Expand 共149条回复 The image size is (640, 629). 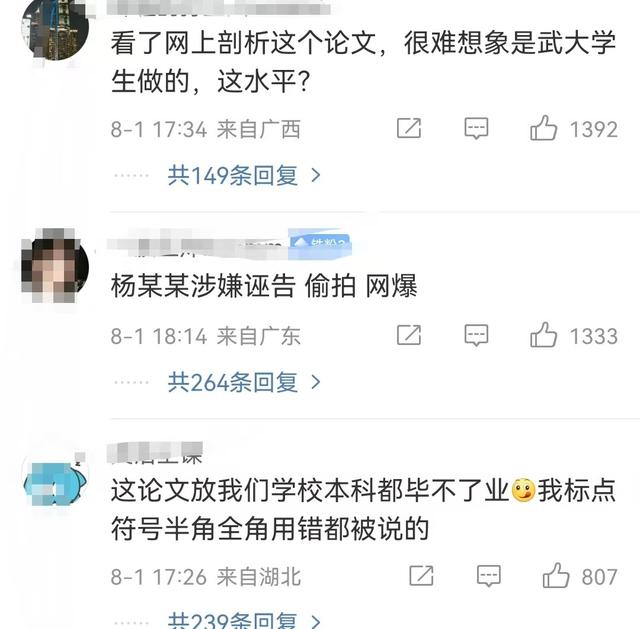[243, 176]
